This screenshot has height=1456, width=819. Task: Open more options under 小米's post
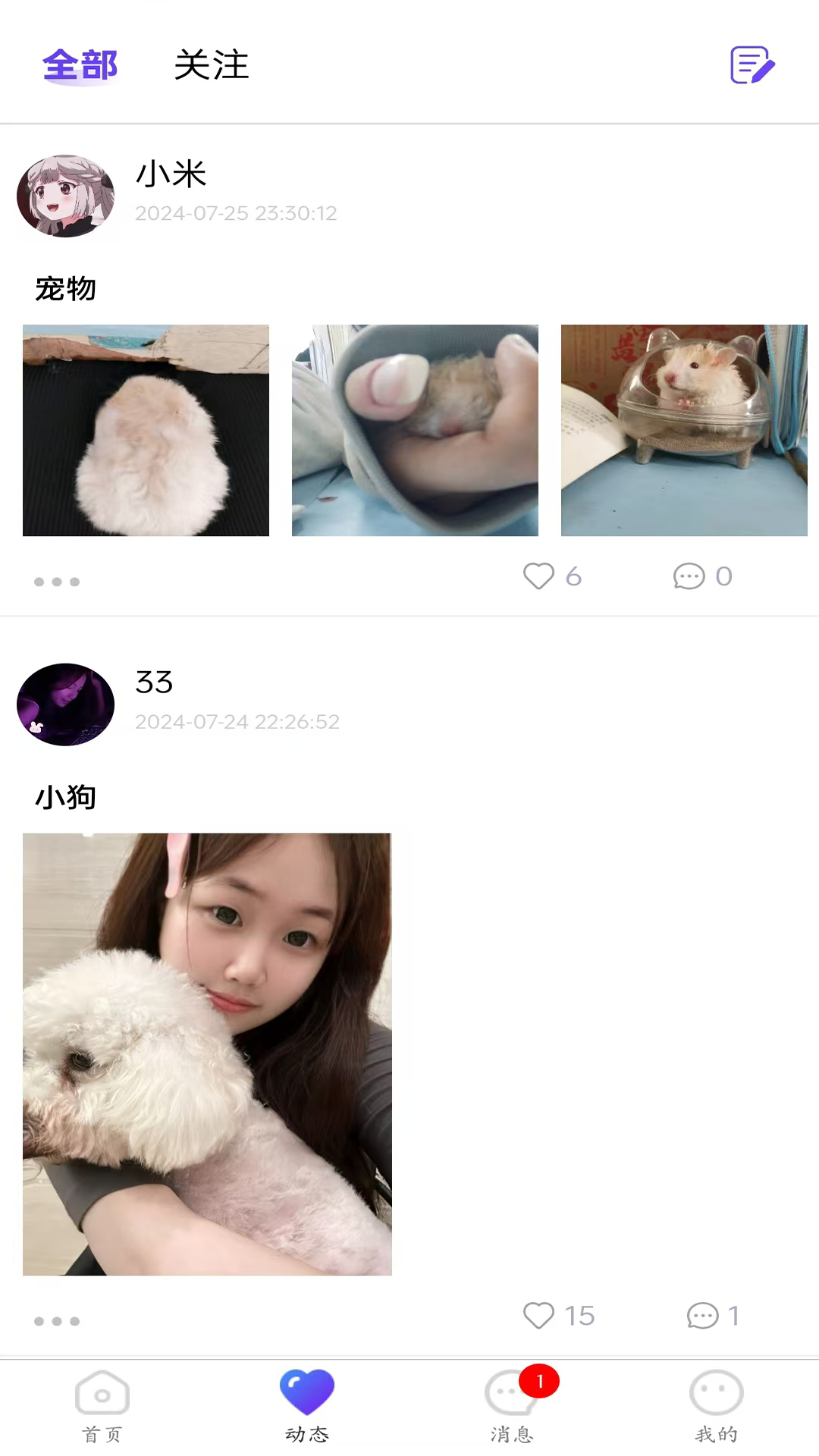(x=57, y=582)
